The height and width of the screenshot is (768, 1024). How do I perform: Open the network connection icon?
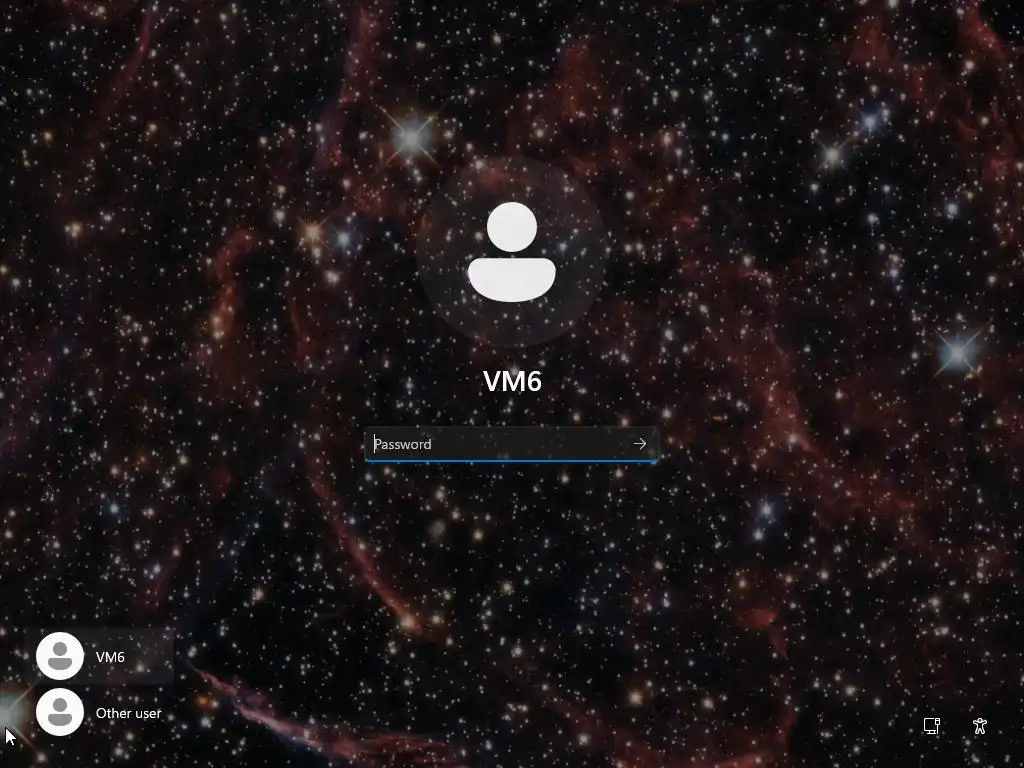coord(931,727)
